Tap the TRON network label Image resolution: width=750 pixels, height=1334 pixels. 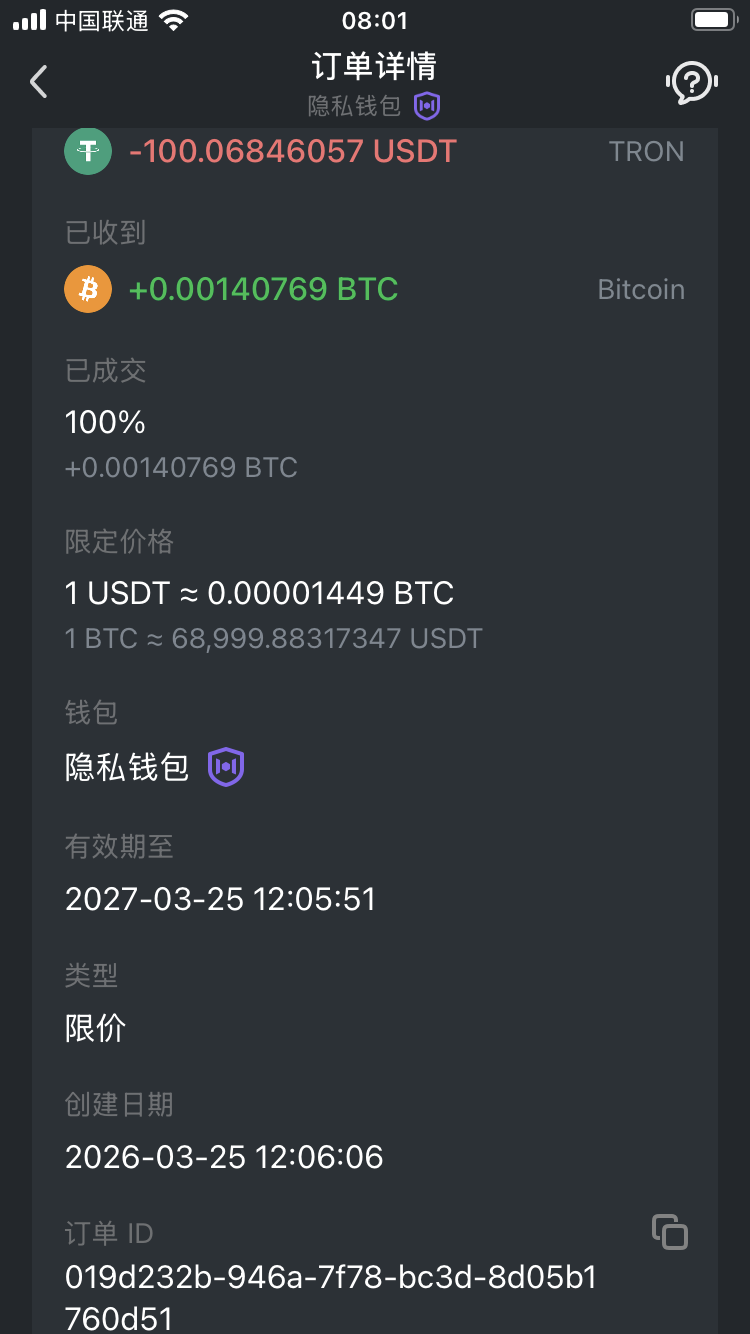647,151
